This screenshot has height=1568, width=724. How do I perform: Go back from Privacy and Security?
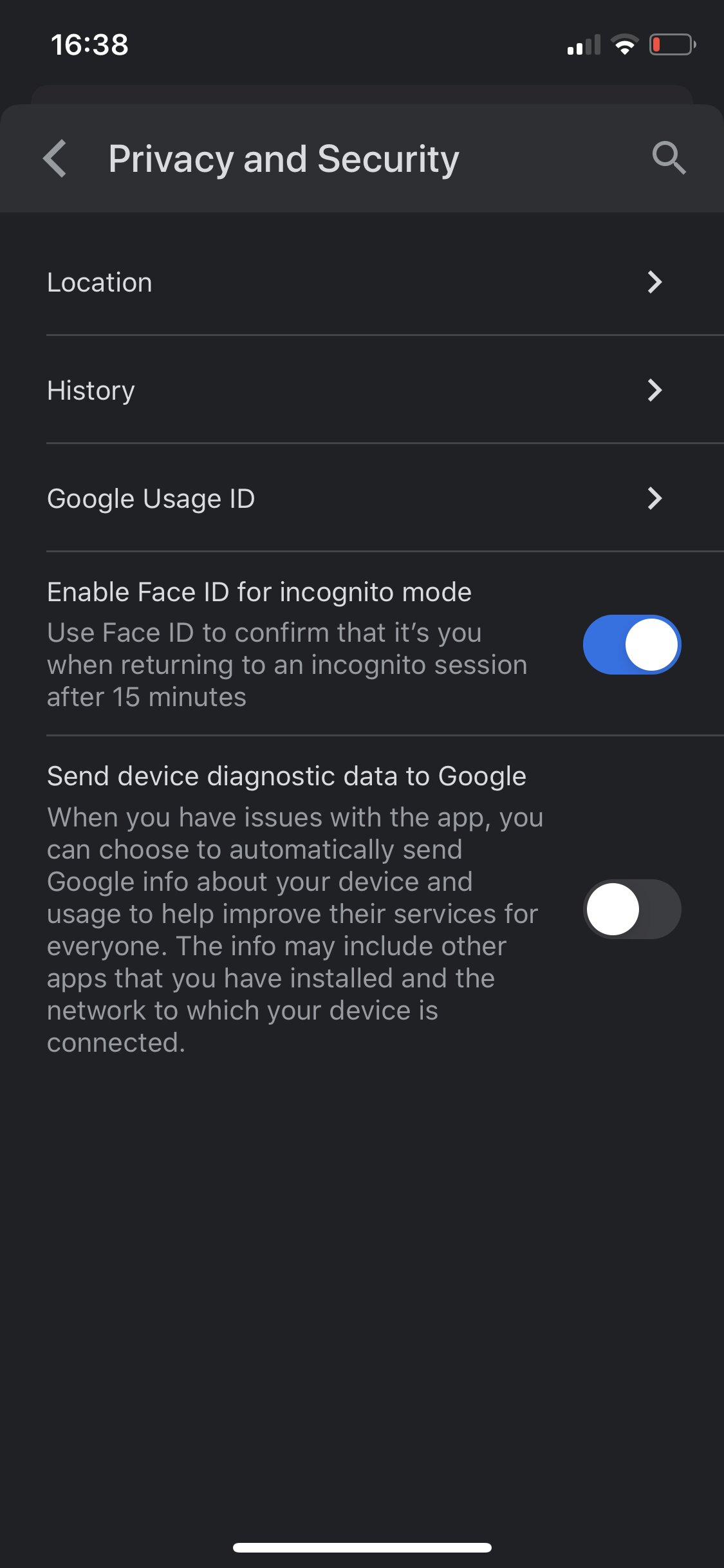point(55,158)
